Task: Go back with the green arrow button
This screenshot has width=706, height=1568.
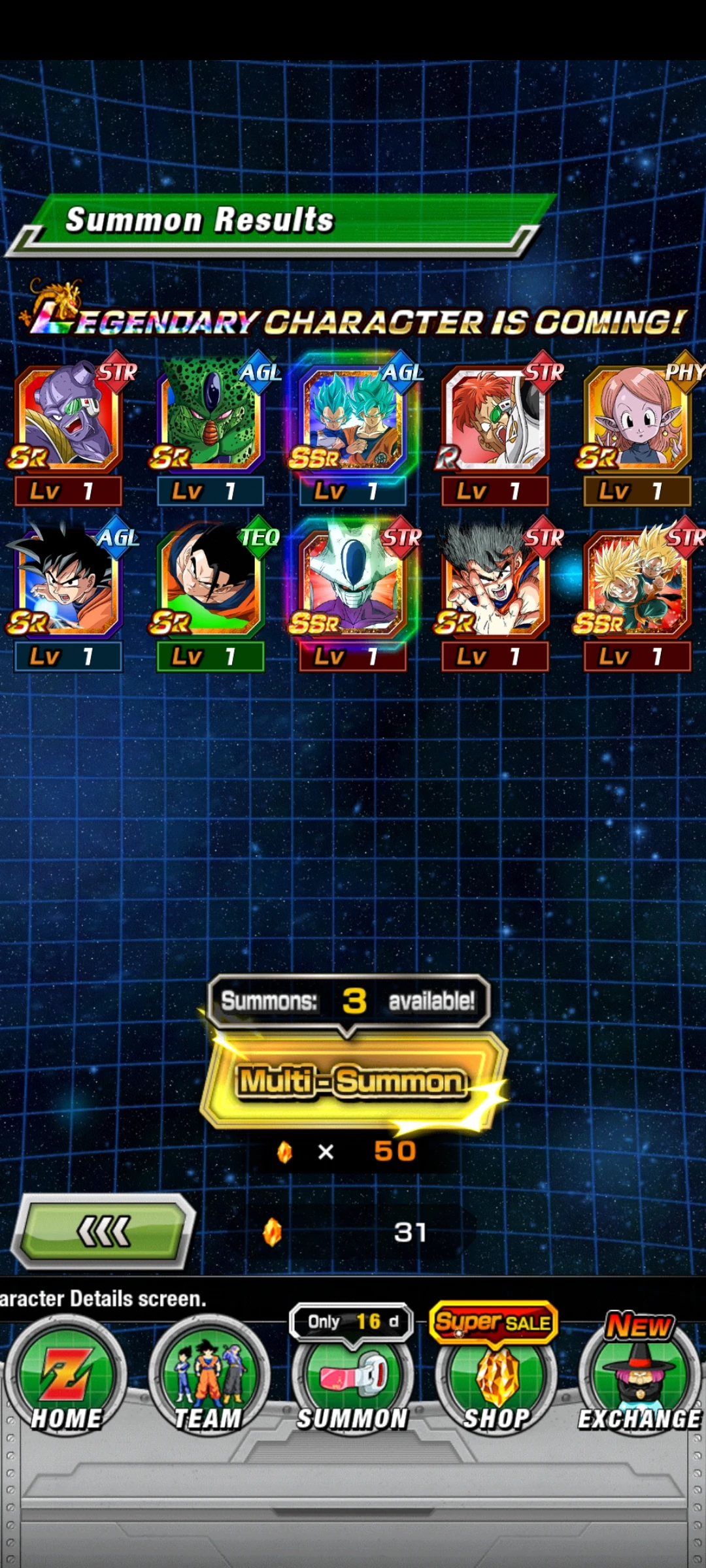Action: (x=105, y=1232)
